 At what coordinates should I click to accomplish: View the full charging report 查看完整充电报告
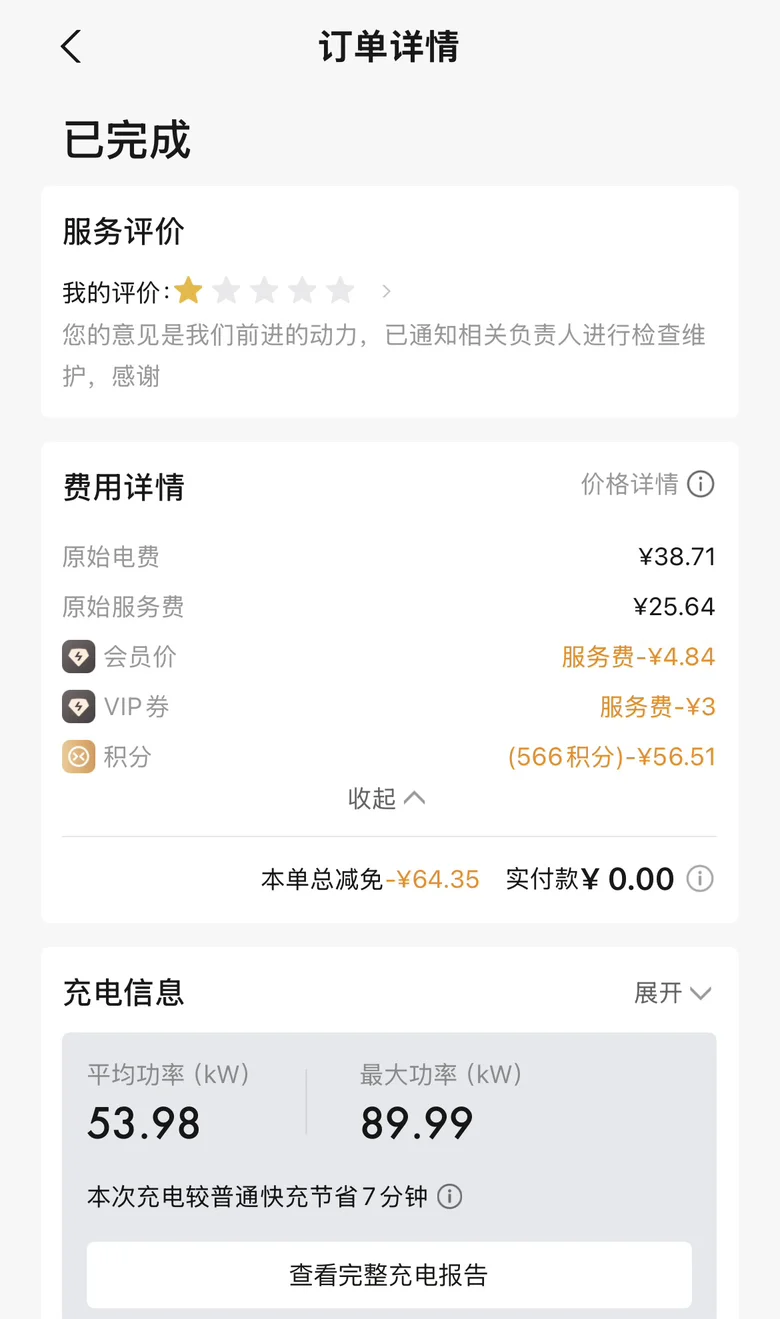389,1275
